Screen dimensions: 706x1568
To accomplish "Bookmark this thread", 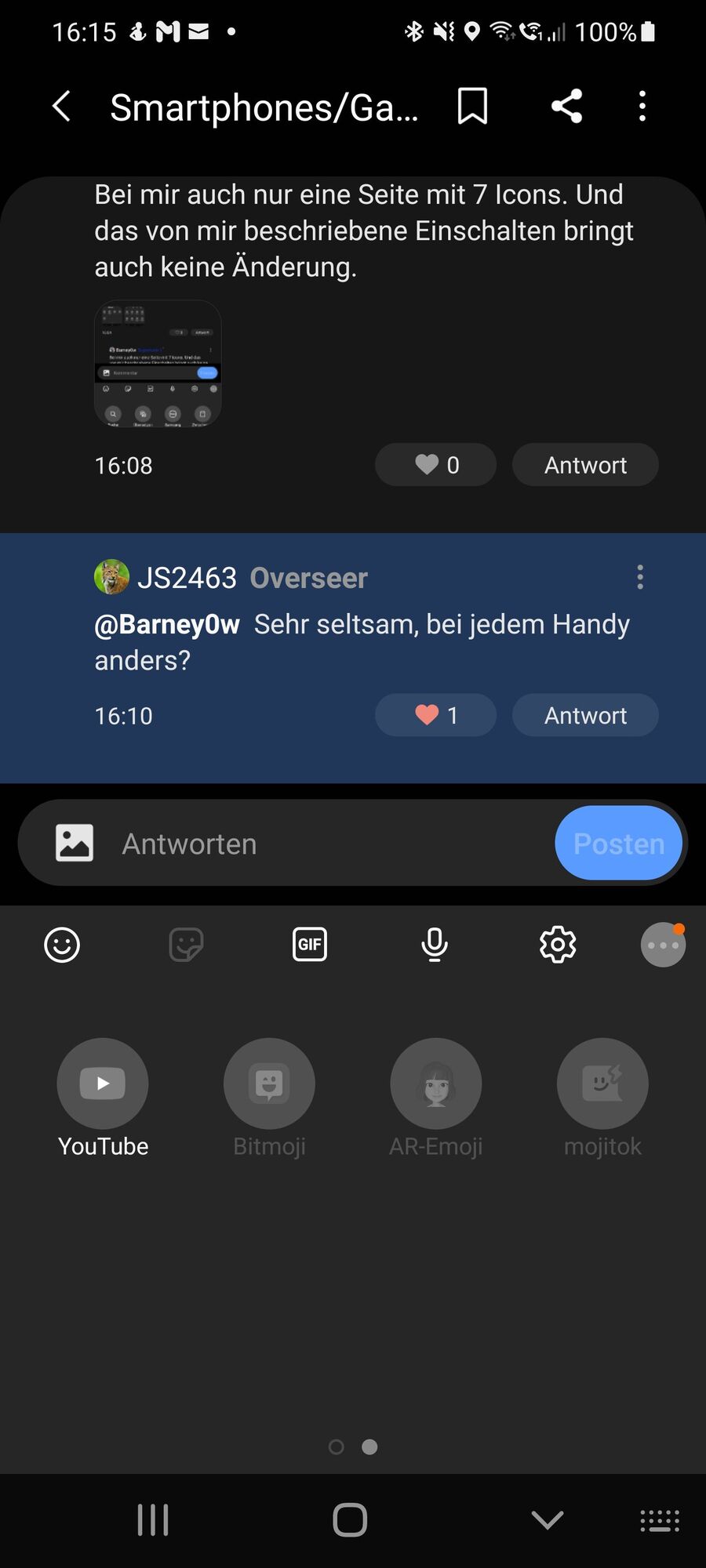I will coord(472,107).
